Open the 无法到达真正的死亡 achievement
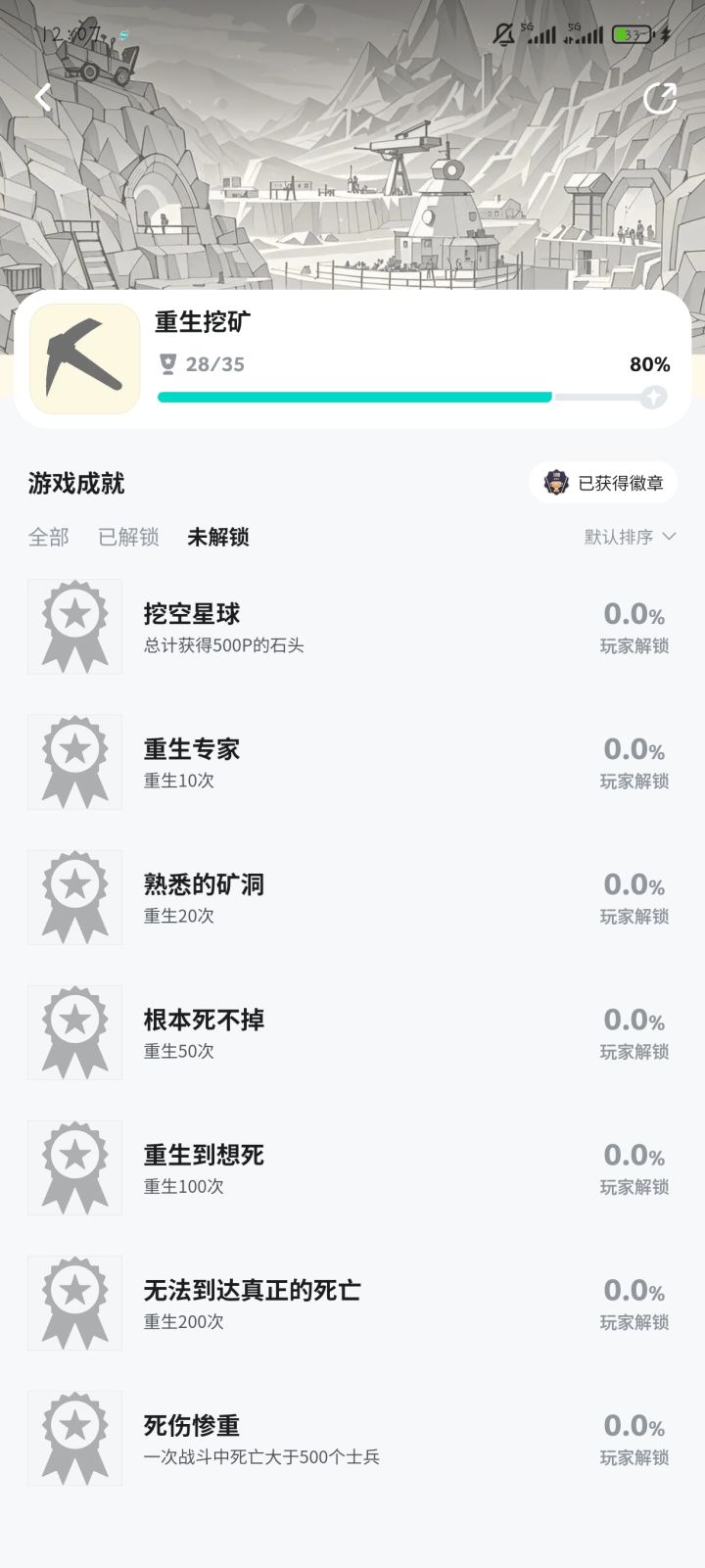Screen dimensions: 705x1568 point(352,1303)
